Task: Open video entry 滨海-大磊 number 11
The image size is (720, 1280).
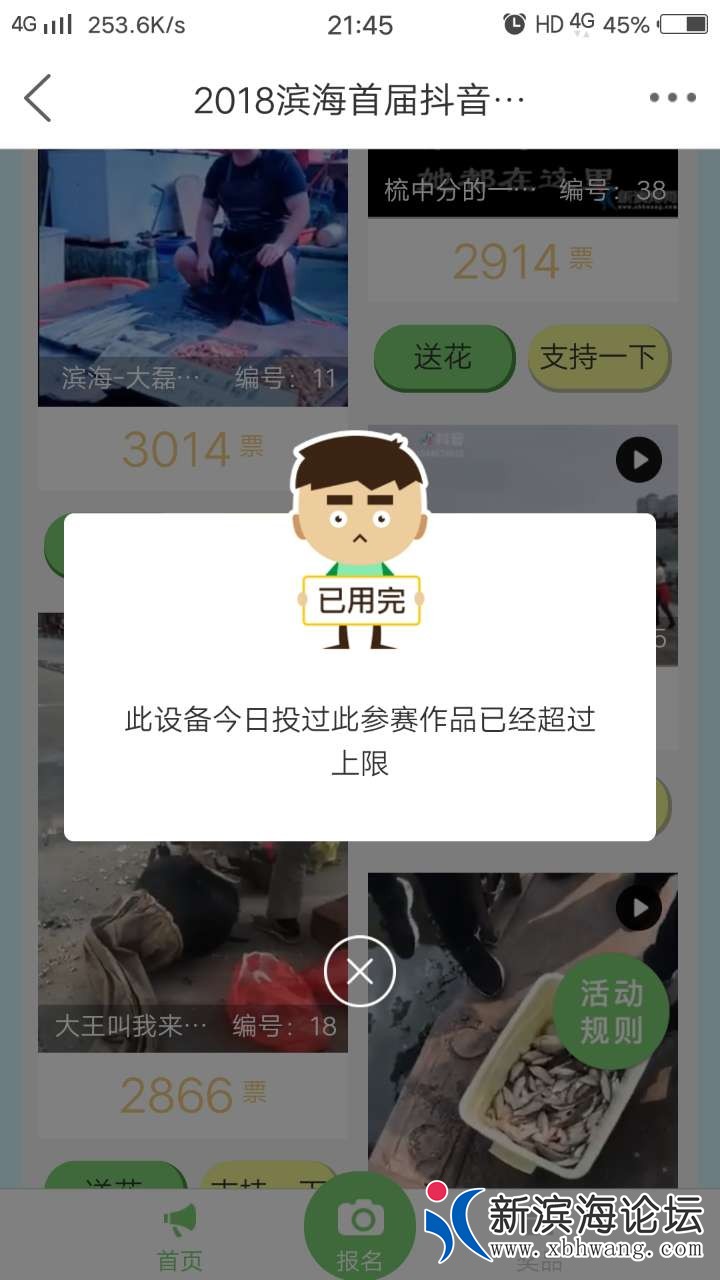Action: coord(192,270)
